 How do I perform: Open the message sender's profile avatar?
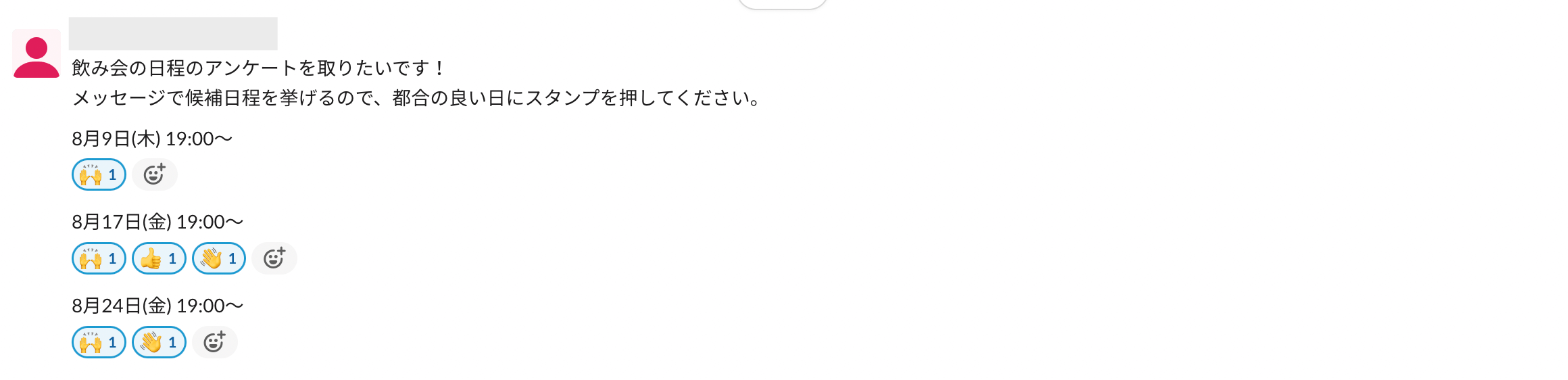(x=36, y=54)
